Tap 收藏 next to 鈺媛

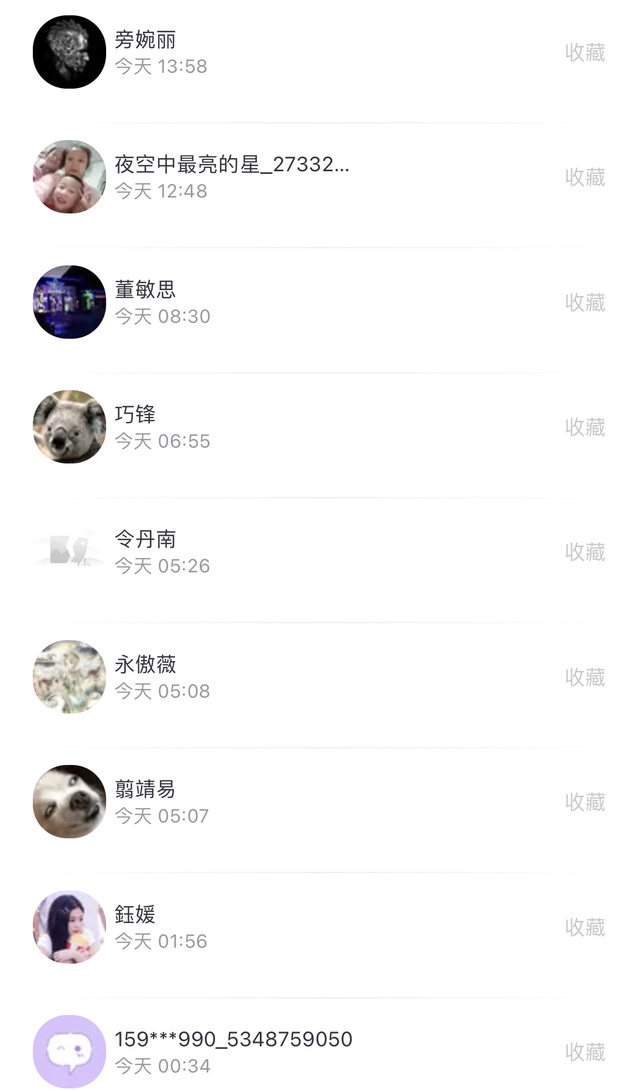[585, 927]
